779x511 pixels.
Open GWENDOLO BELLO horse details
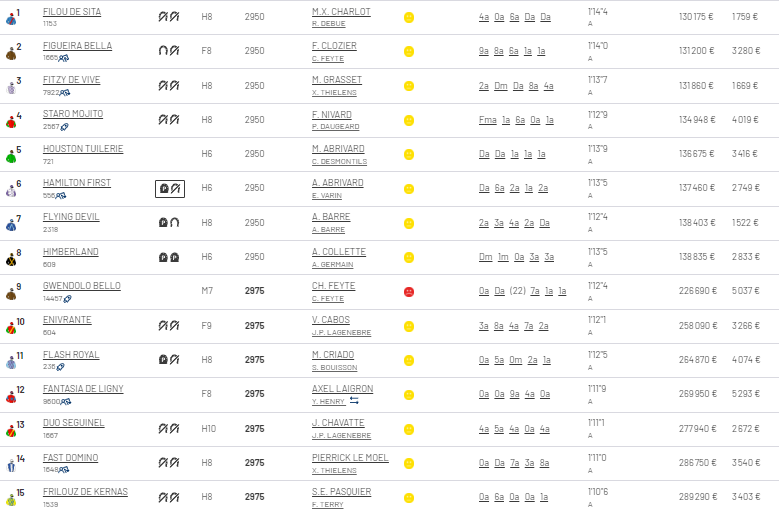pos(81,286)
